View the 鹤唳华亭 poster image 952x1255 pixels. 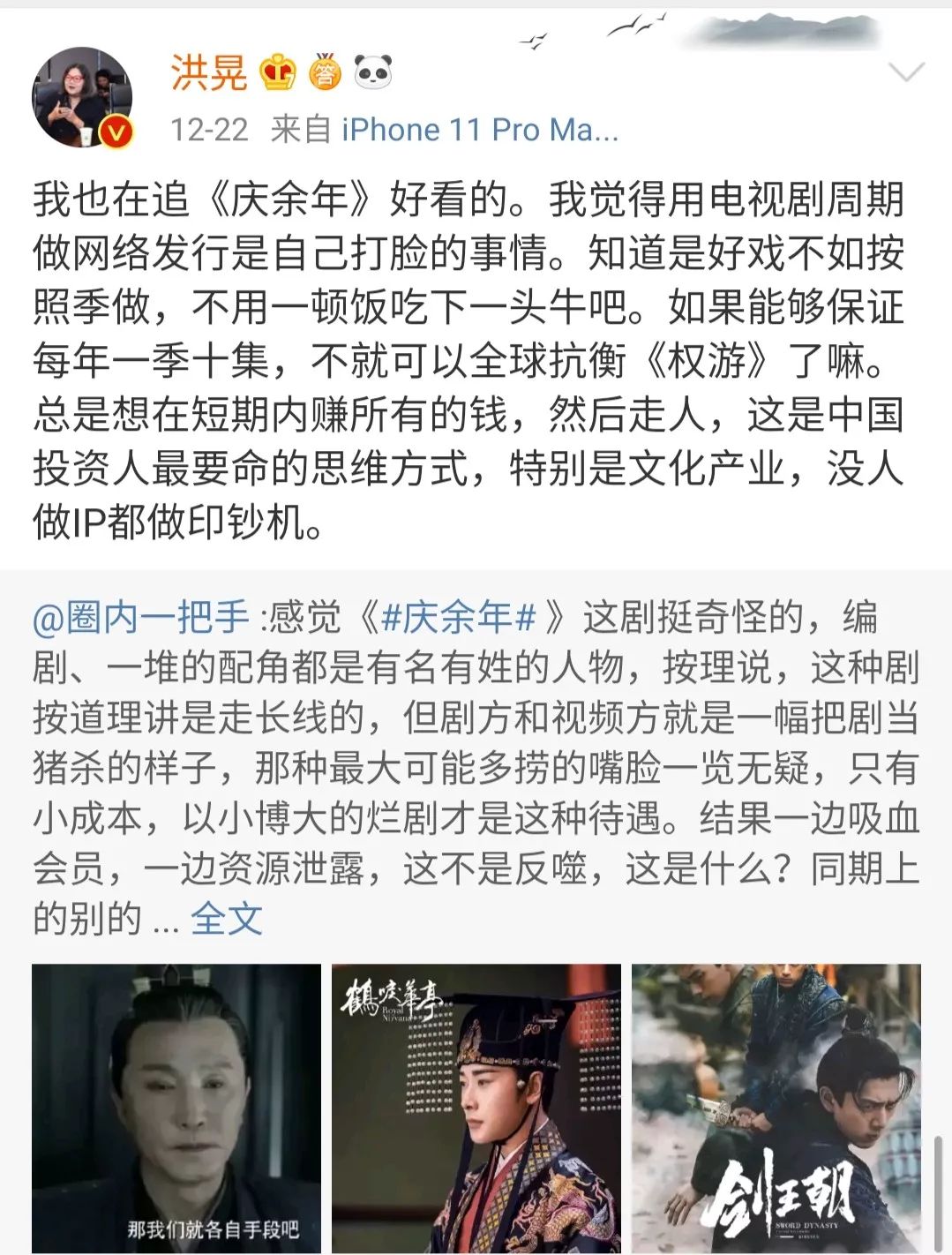476,1108
